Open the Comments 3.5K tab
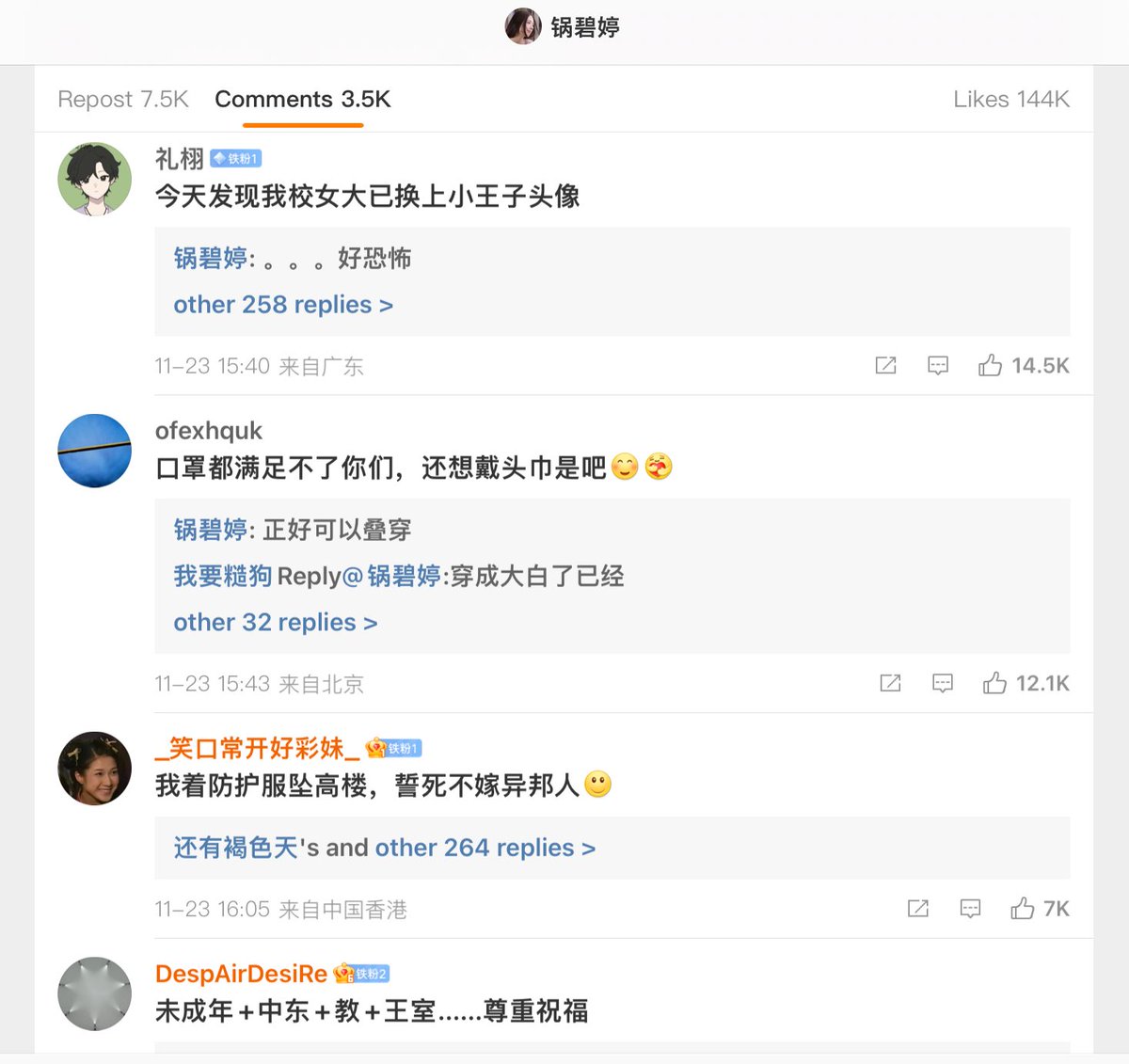 click(302, 99)
